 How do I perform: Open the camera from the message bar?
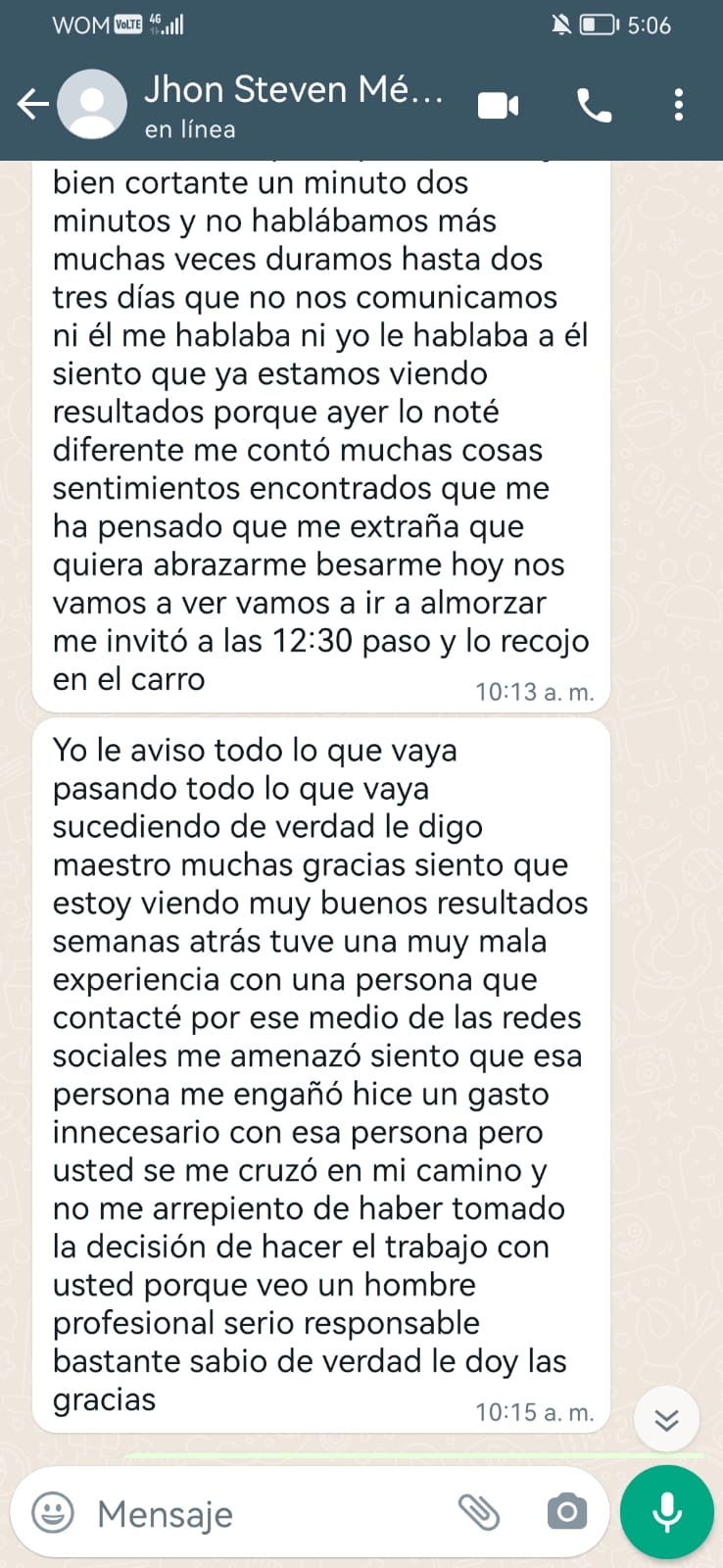567,1512
